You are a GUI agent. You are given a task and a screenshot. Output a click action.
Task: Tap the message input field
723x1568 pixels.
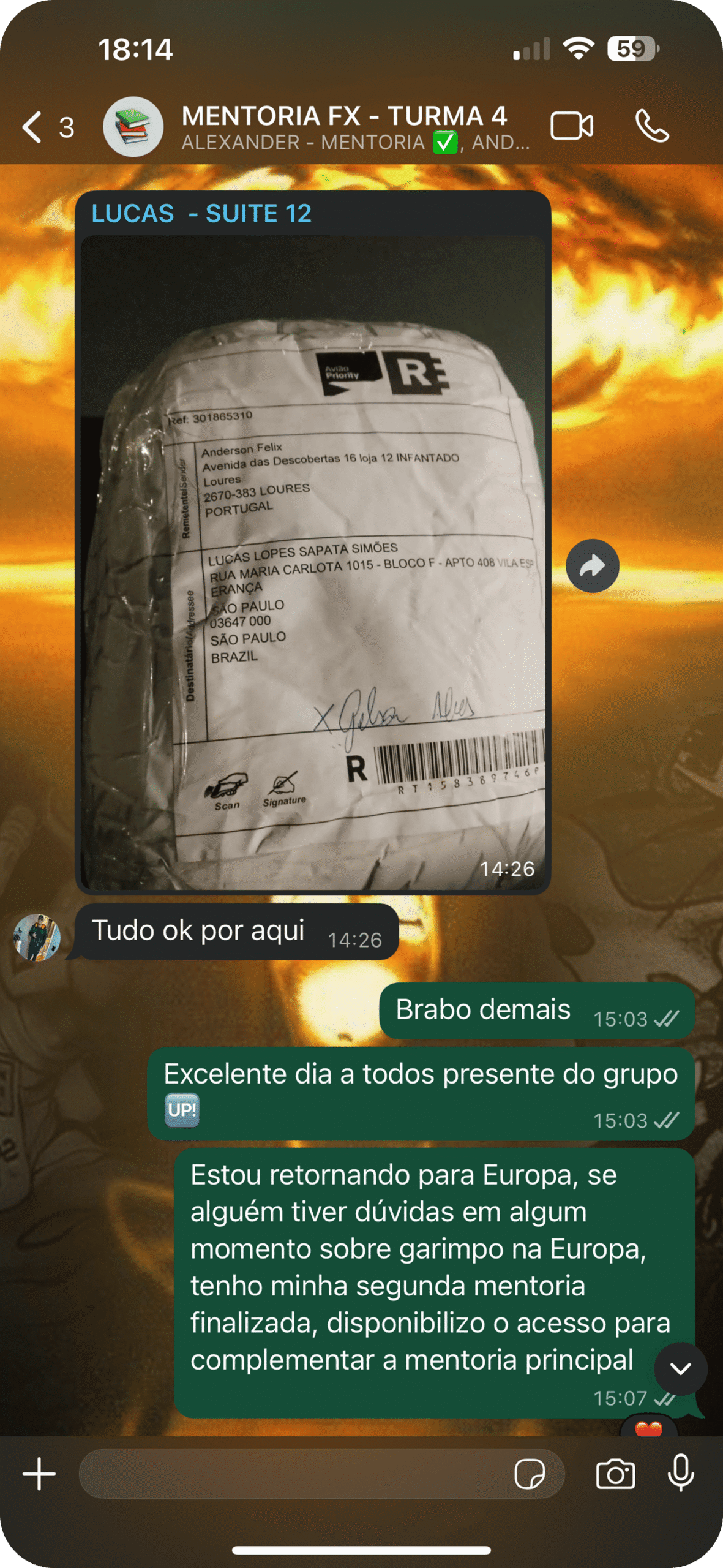(x=294, y=1474)
